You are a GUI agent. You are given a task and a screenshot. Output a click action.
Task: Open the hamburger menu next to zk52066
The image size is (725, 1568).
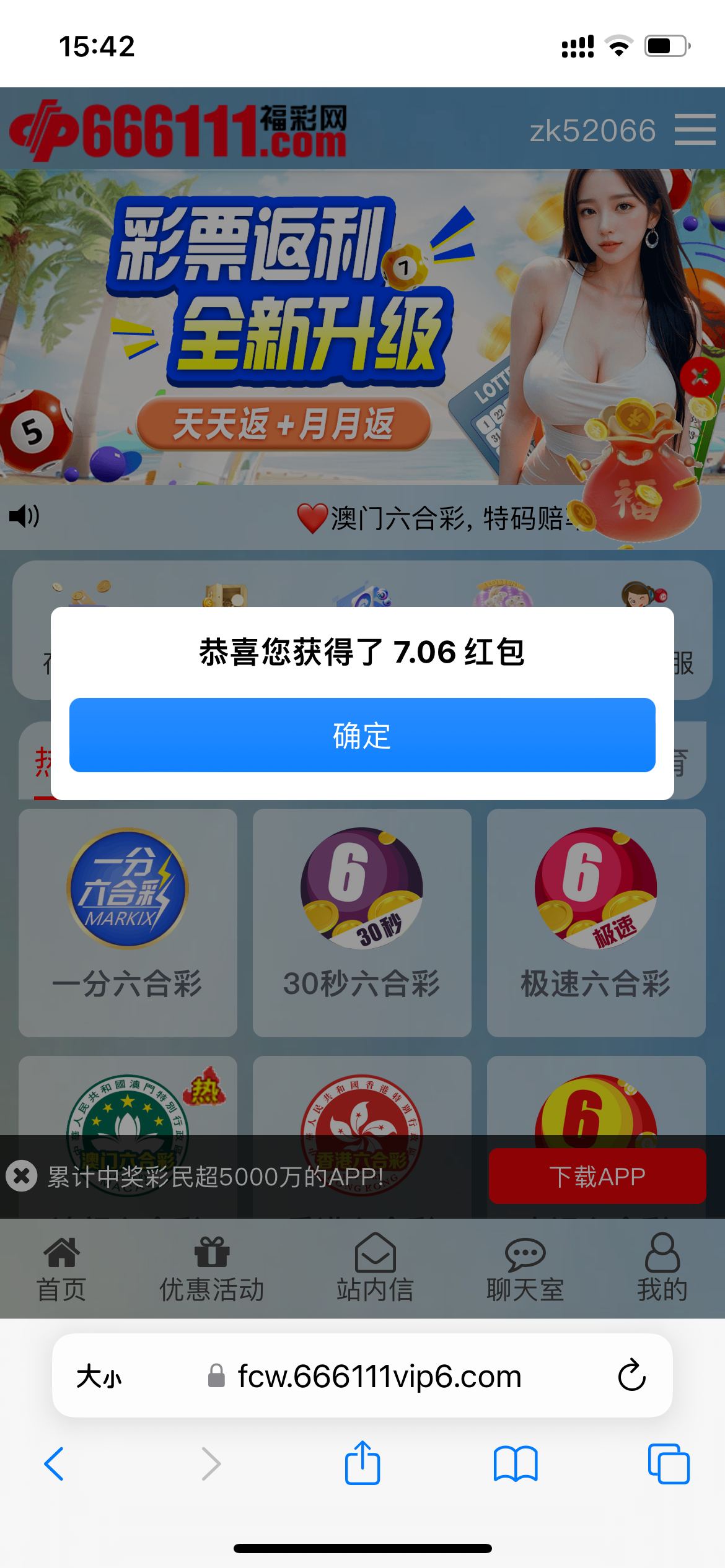coord(695,129)
